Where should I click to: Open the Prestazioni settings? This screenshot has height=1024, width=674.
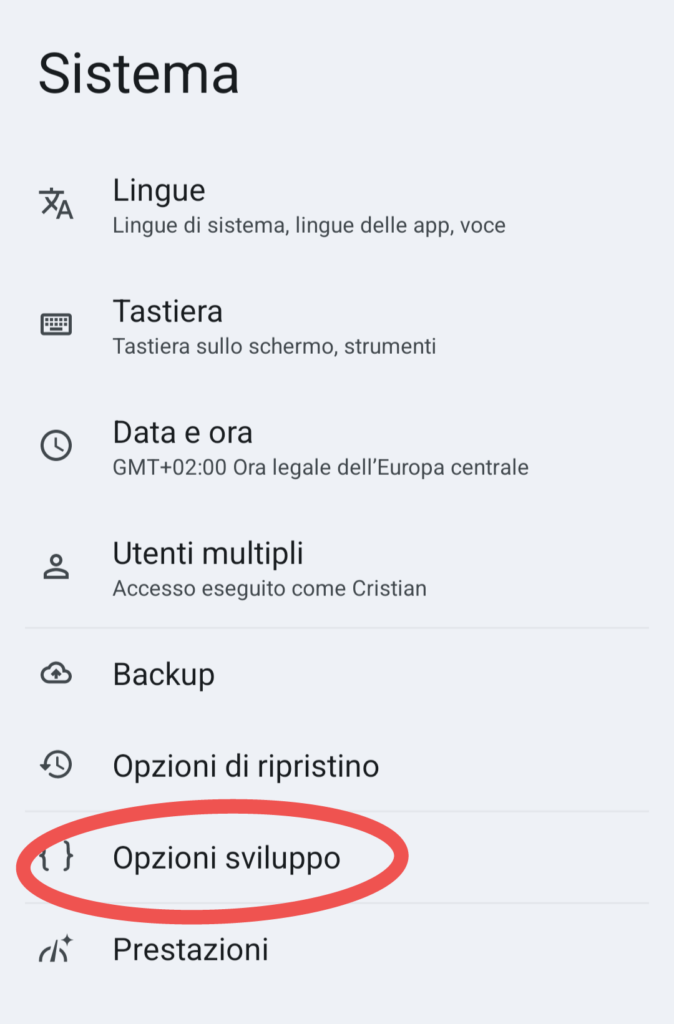pyautogui.click(x=190, y=949)
